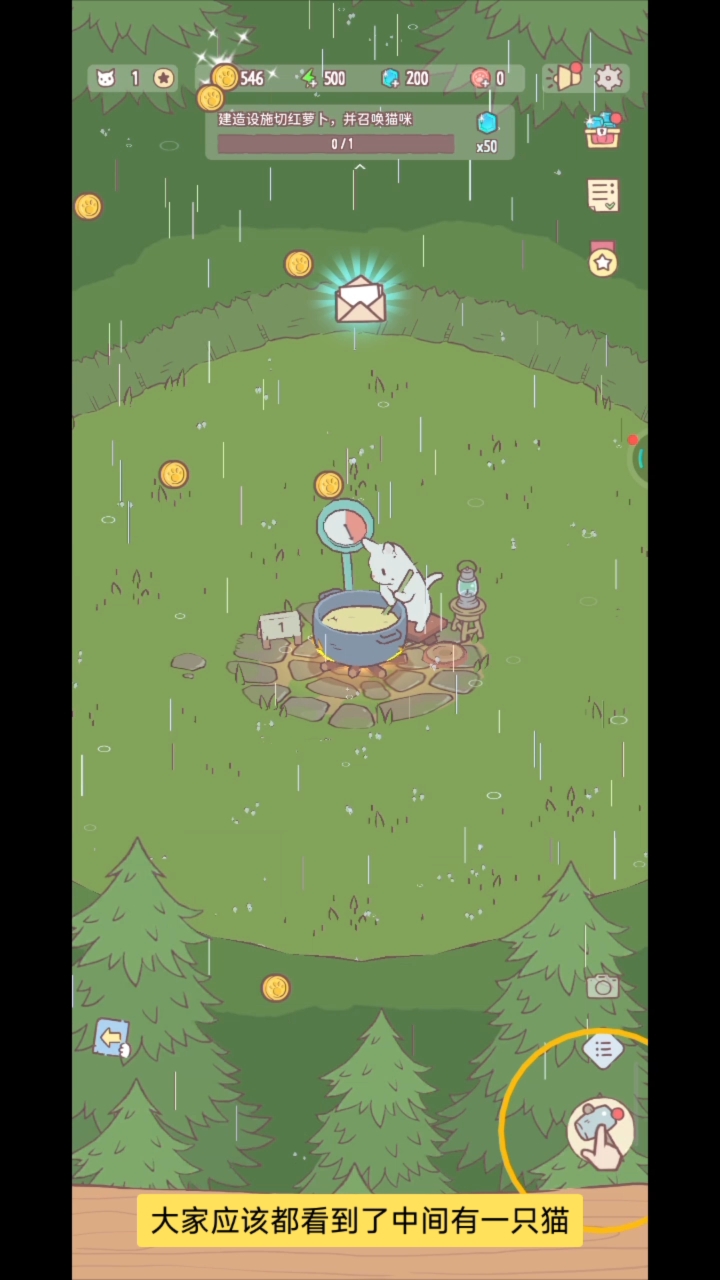Tap the back arrow card

point(112,1038)
